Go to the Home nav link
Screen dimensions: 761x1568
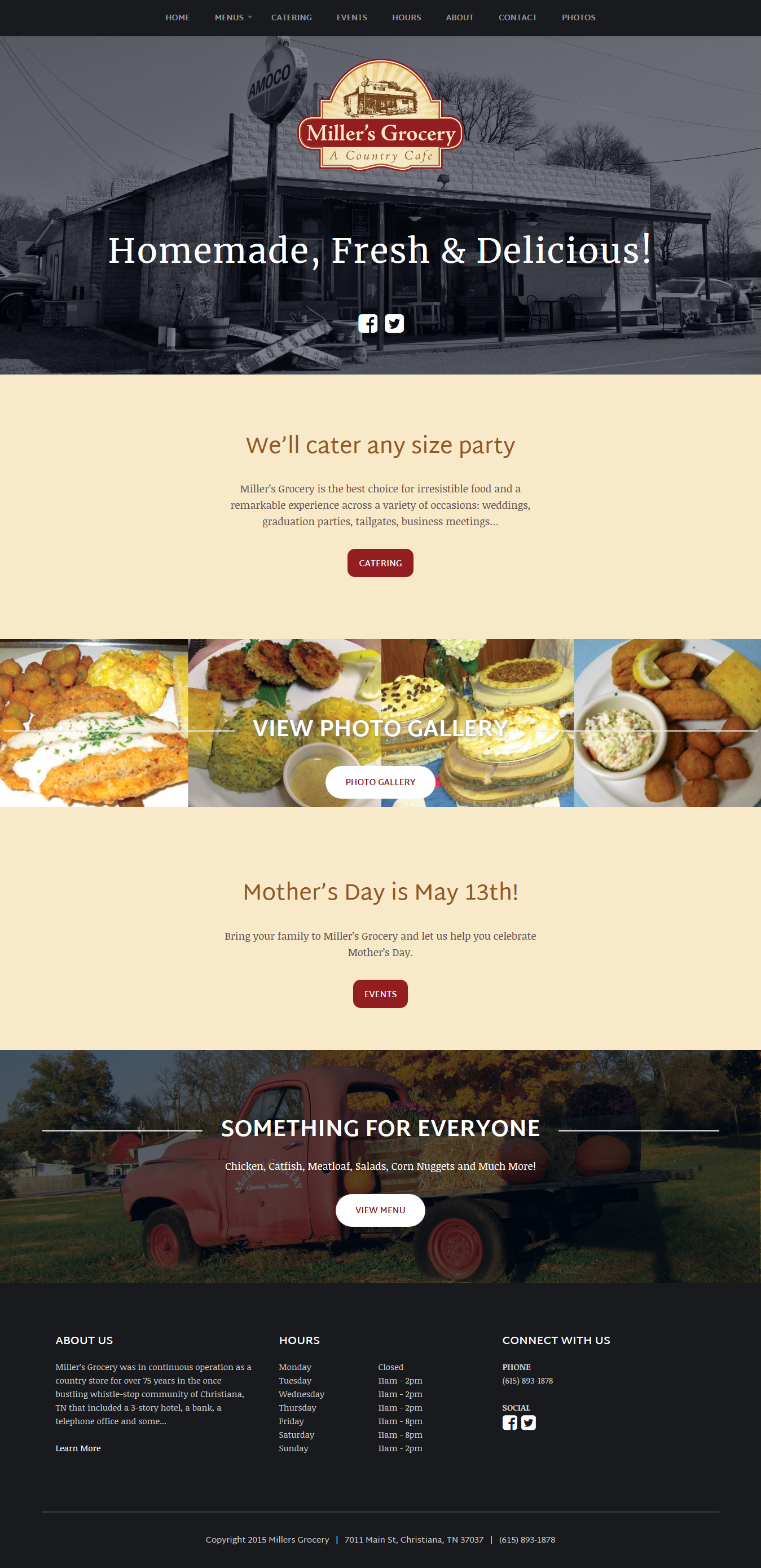pos(177,17)
